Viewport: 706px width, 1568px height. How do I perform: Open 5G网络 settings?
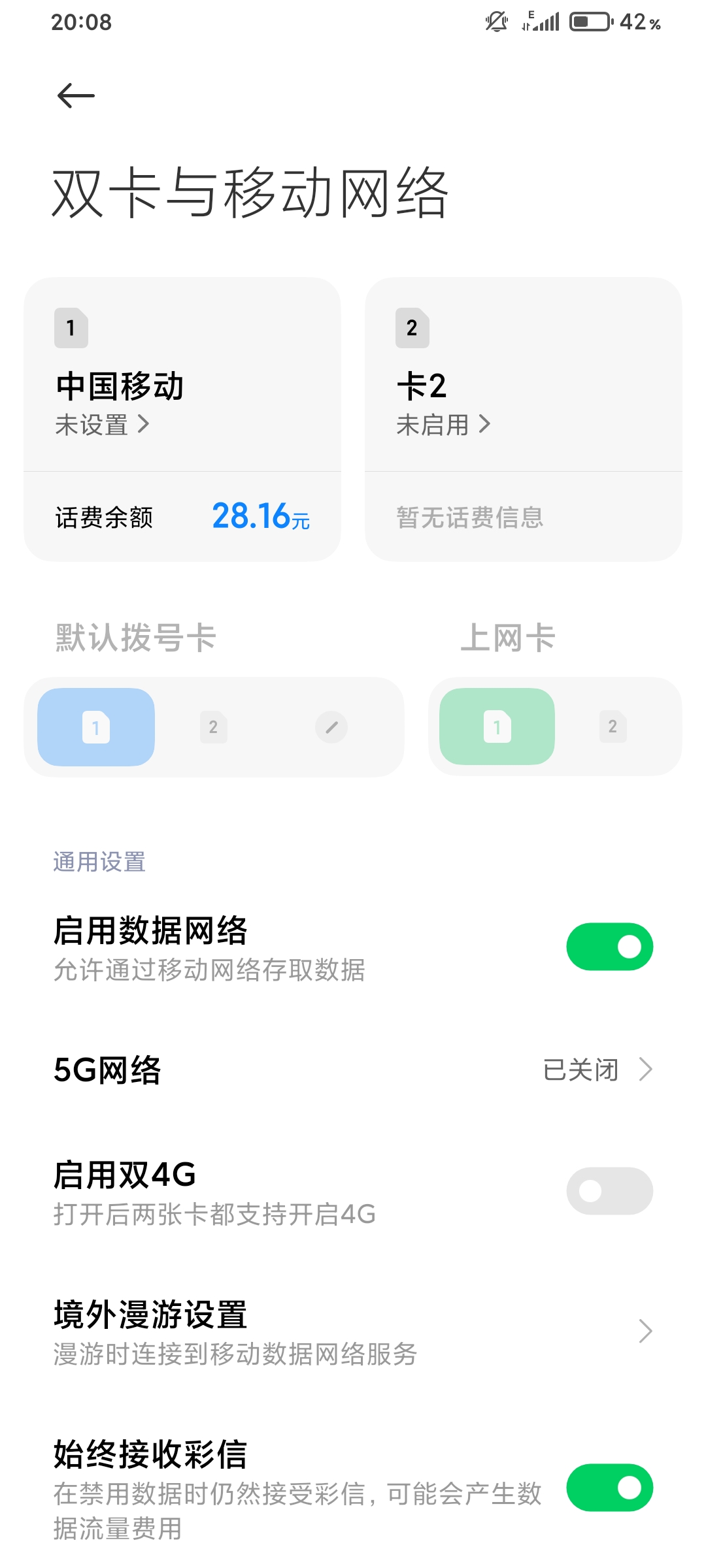coord(353,1070)
